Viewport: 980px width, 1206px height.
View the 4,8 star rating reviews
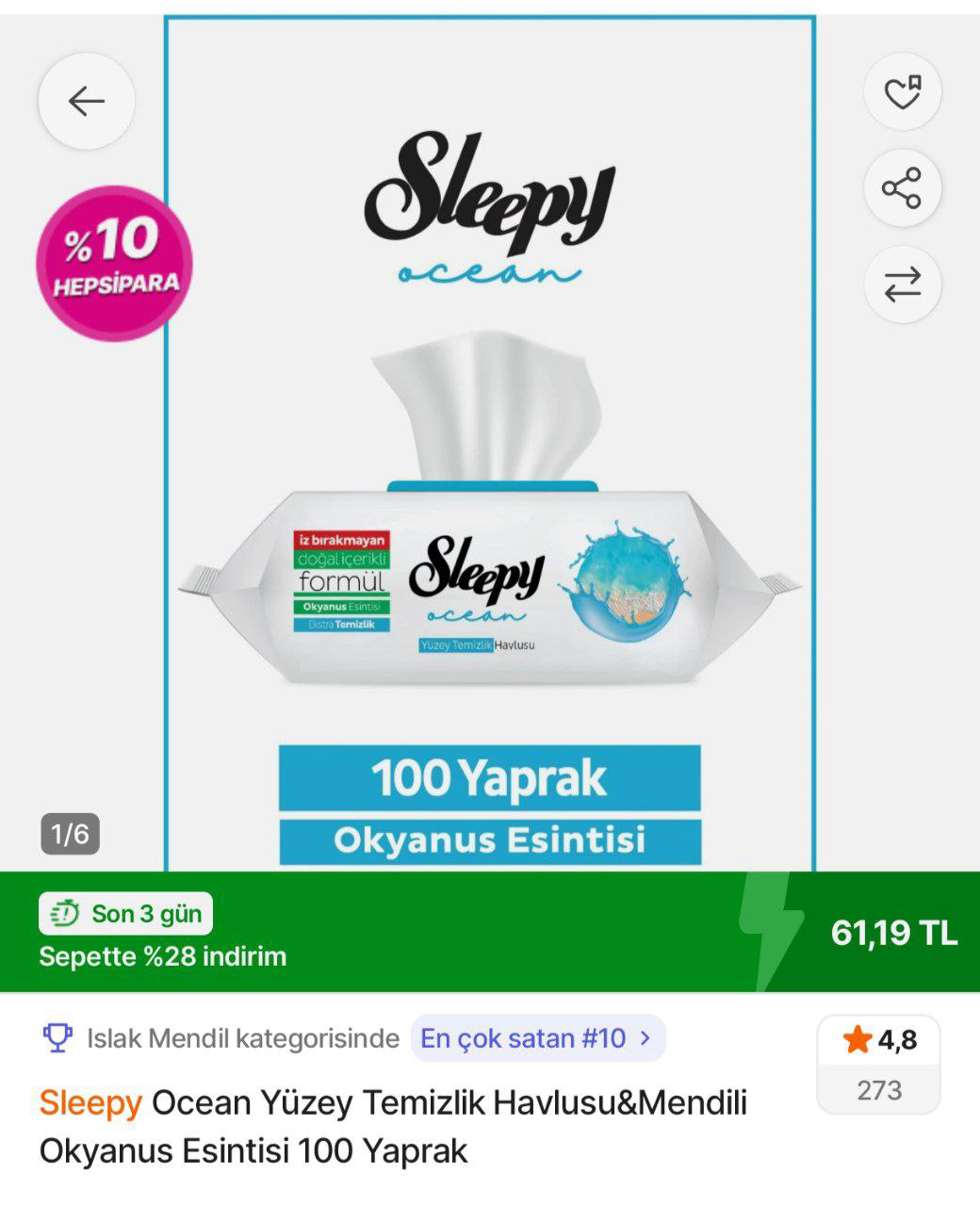click(x=878, y=1064)
